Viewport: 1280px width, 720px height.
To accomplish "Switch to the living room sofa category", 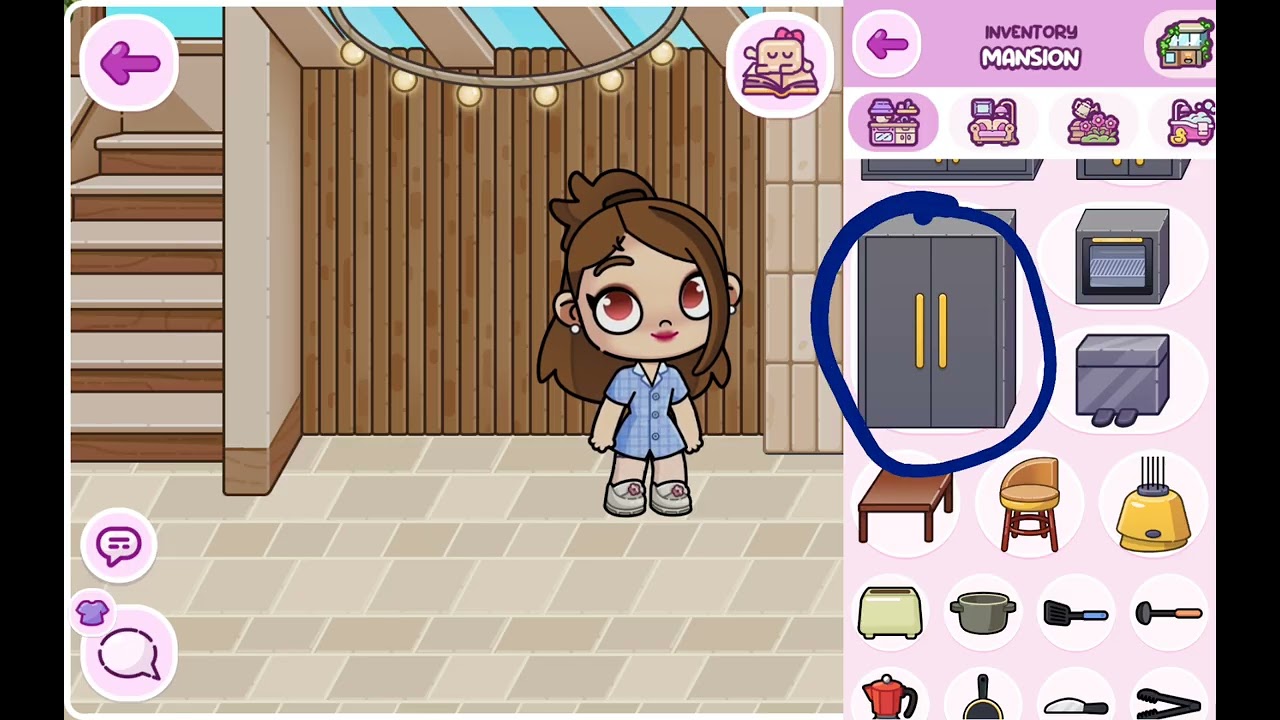I will coord(992,123).
